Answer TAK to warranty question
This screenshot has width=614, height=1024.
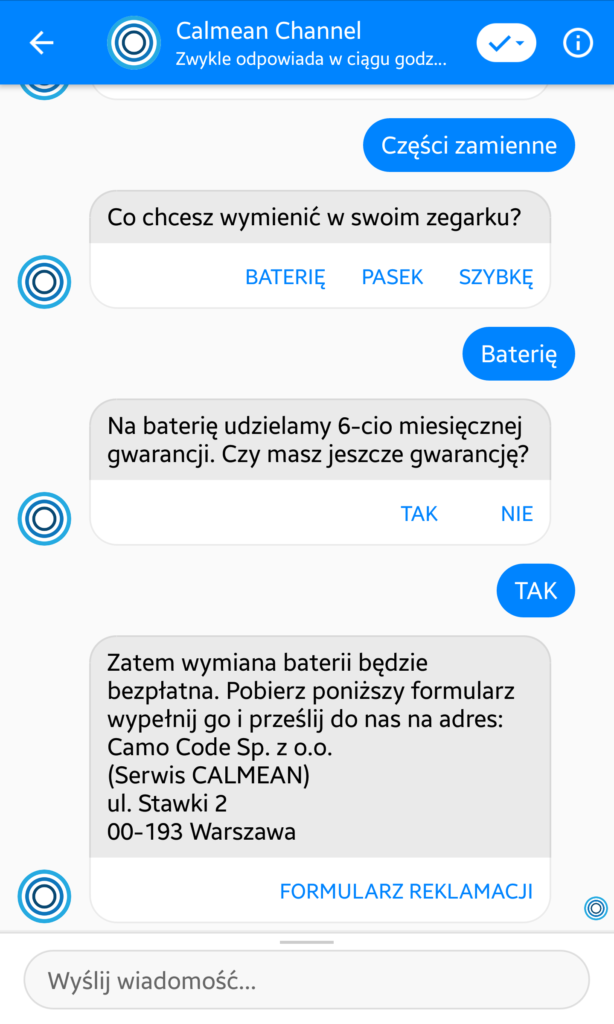click(419, 514)
